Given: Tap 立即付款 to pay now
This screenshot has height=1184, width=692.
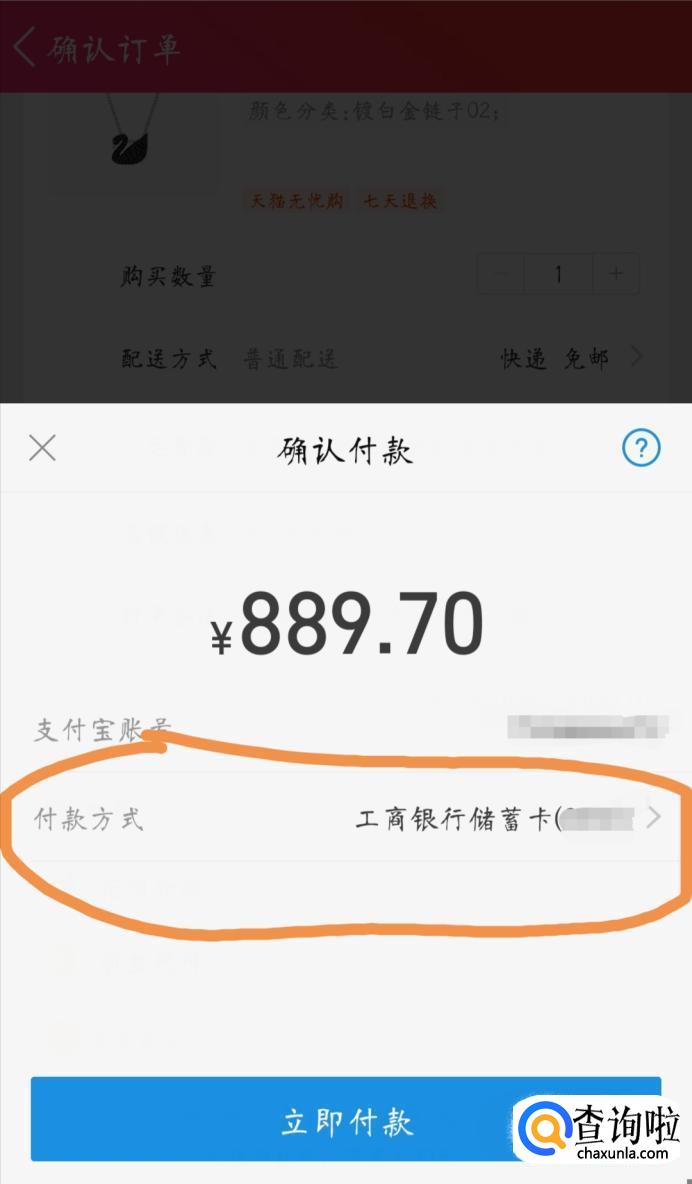Looking at the screenshot, I should tap(346, 1121).
